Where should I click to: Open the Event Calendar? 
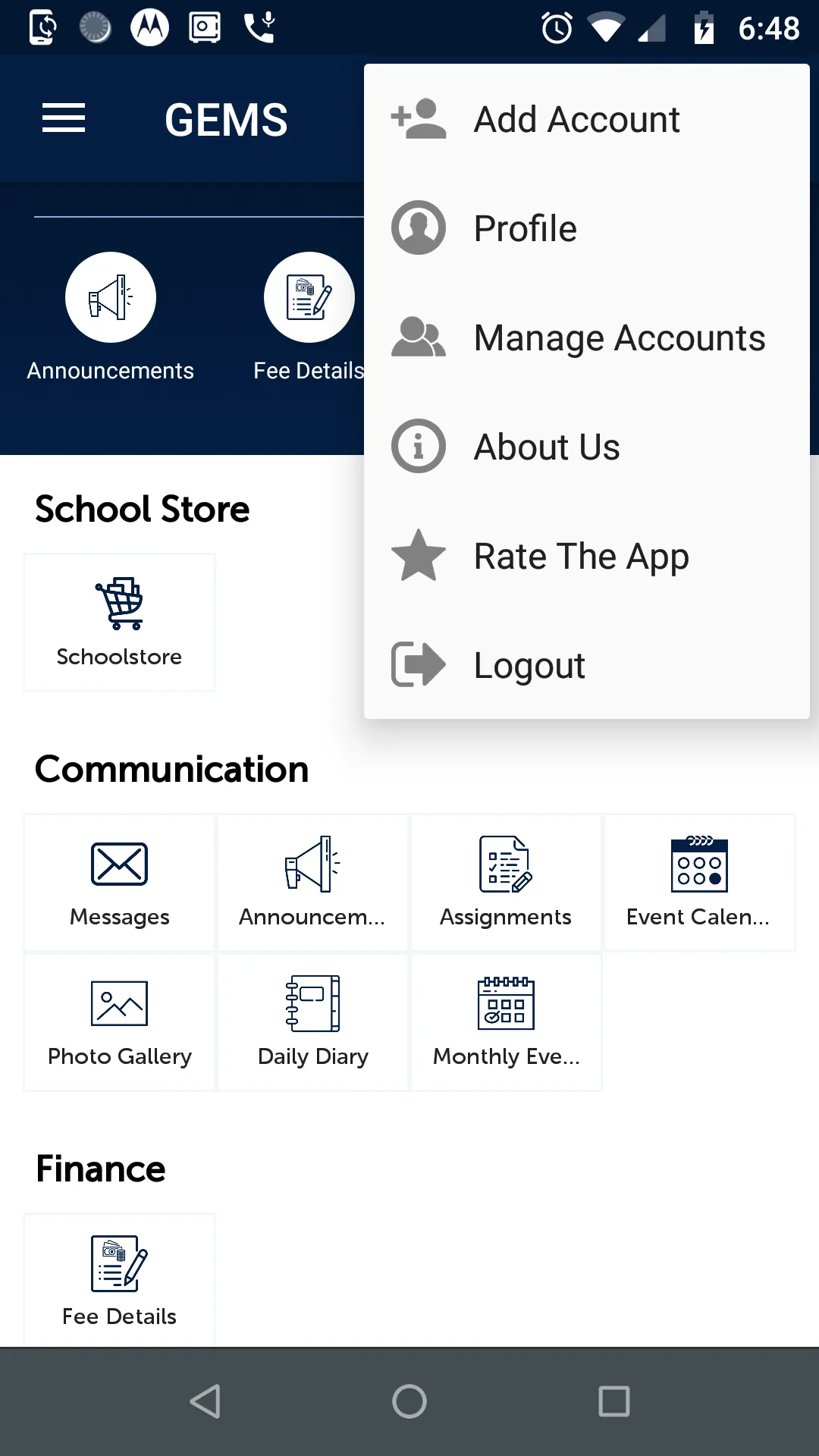pos(699,882)
